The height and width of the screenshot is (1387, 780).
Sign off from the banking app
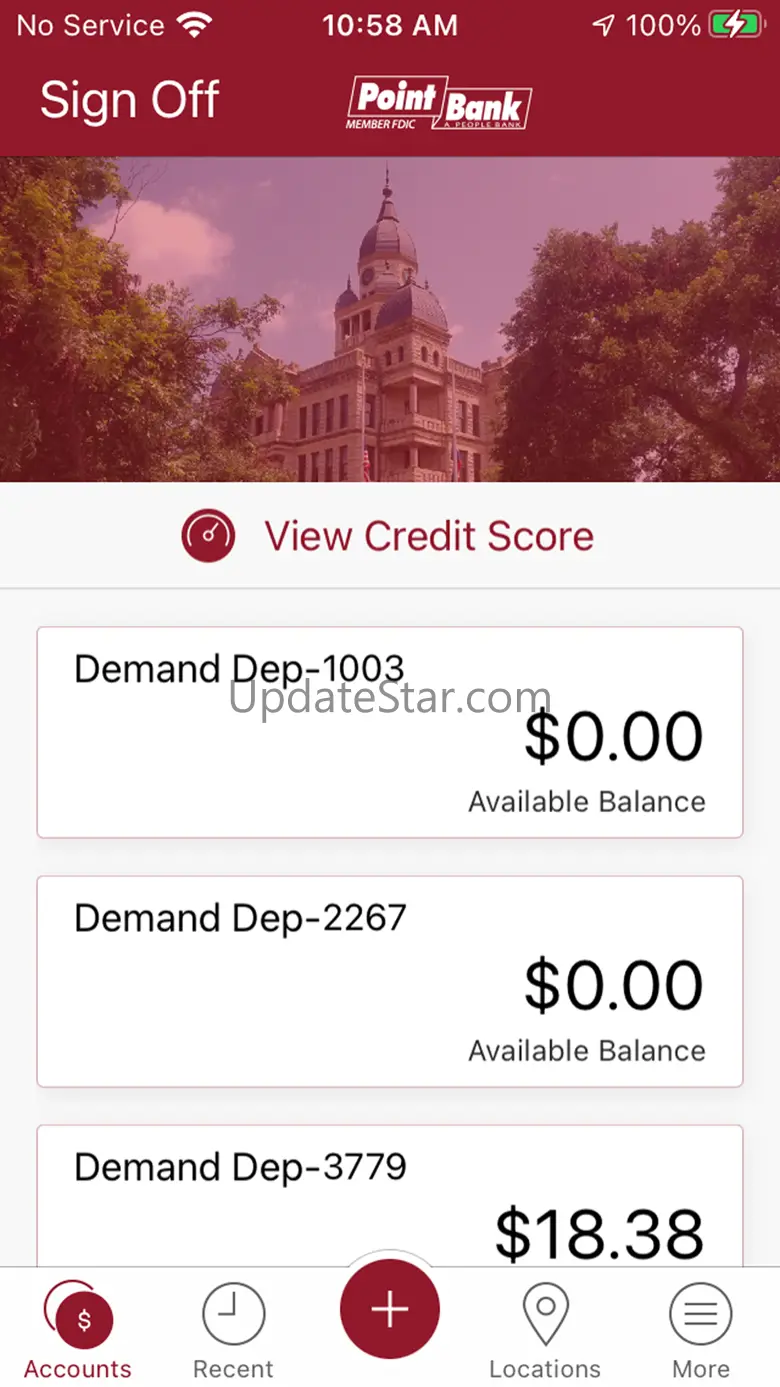(129, 100)
